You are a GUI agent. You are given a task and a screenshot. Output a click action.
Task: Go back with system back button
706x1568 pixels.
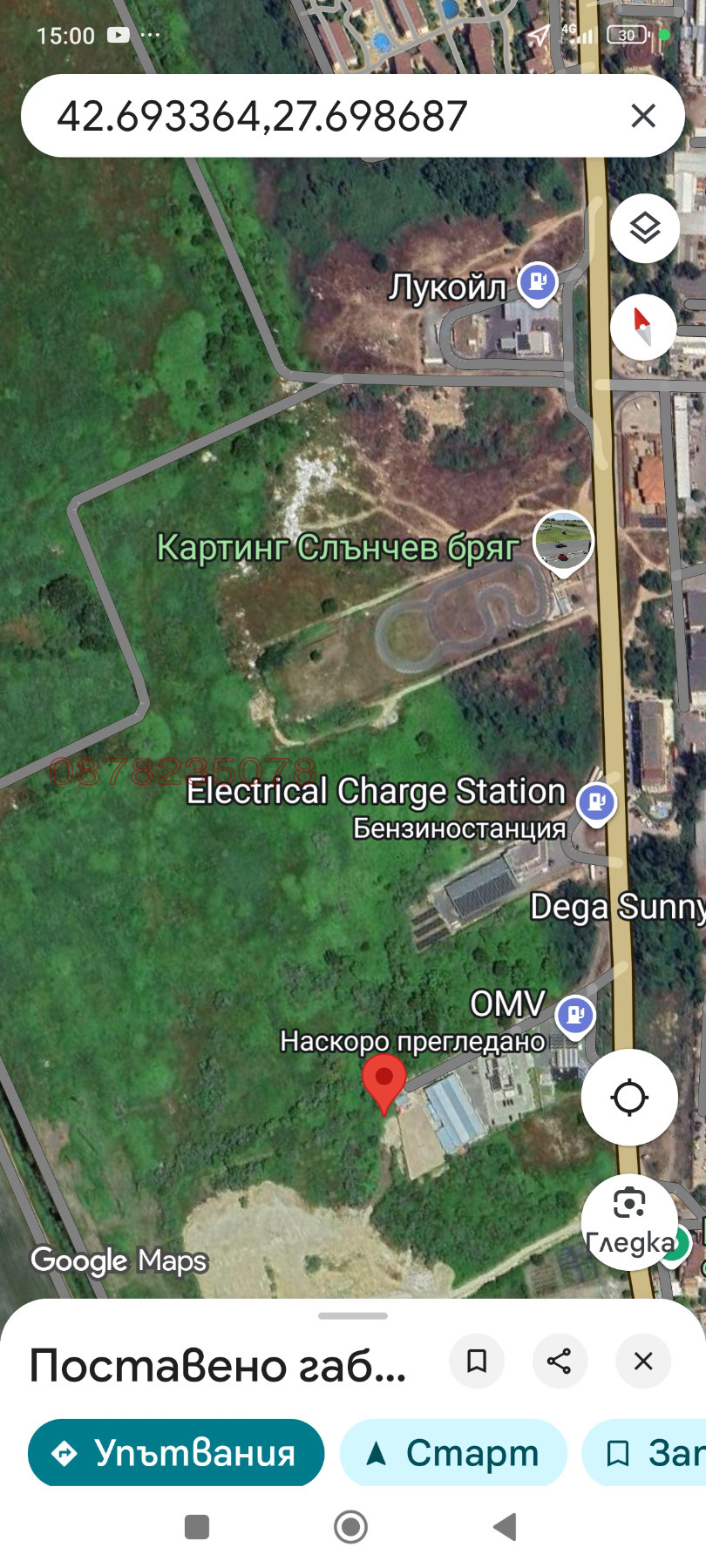[505, 1526]
